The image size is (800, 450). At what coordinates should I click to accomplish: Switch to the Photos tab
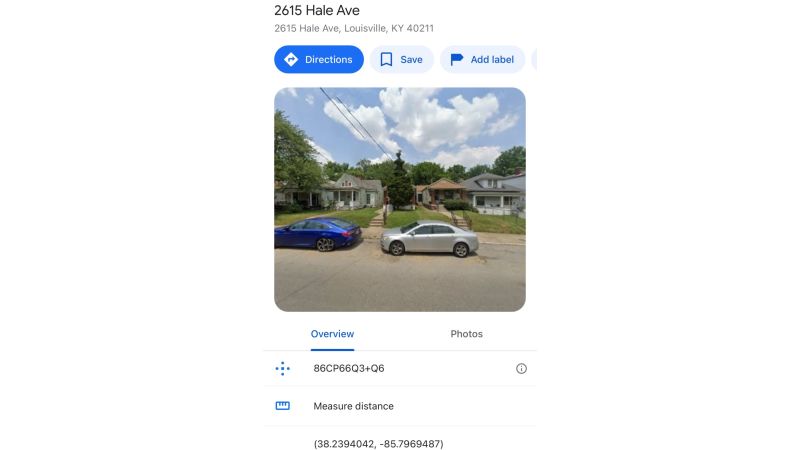(466, 334)
